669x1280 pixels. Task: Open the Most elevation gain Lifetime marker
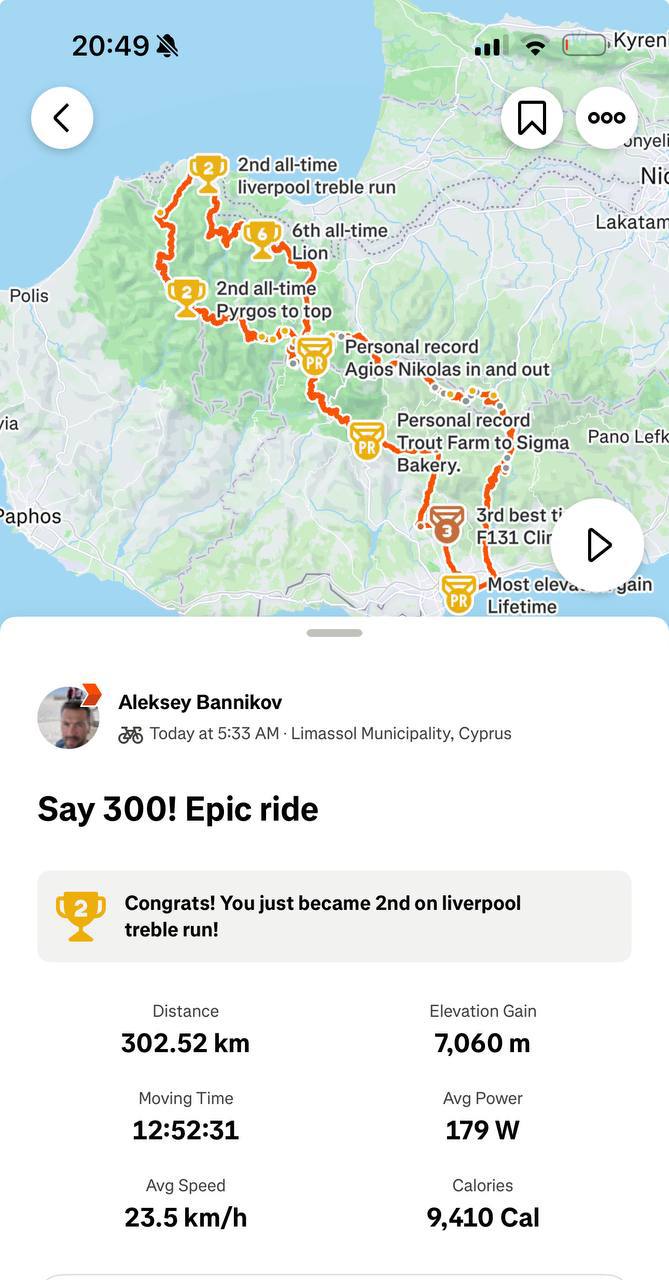(x=459, y=594)
